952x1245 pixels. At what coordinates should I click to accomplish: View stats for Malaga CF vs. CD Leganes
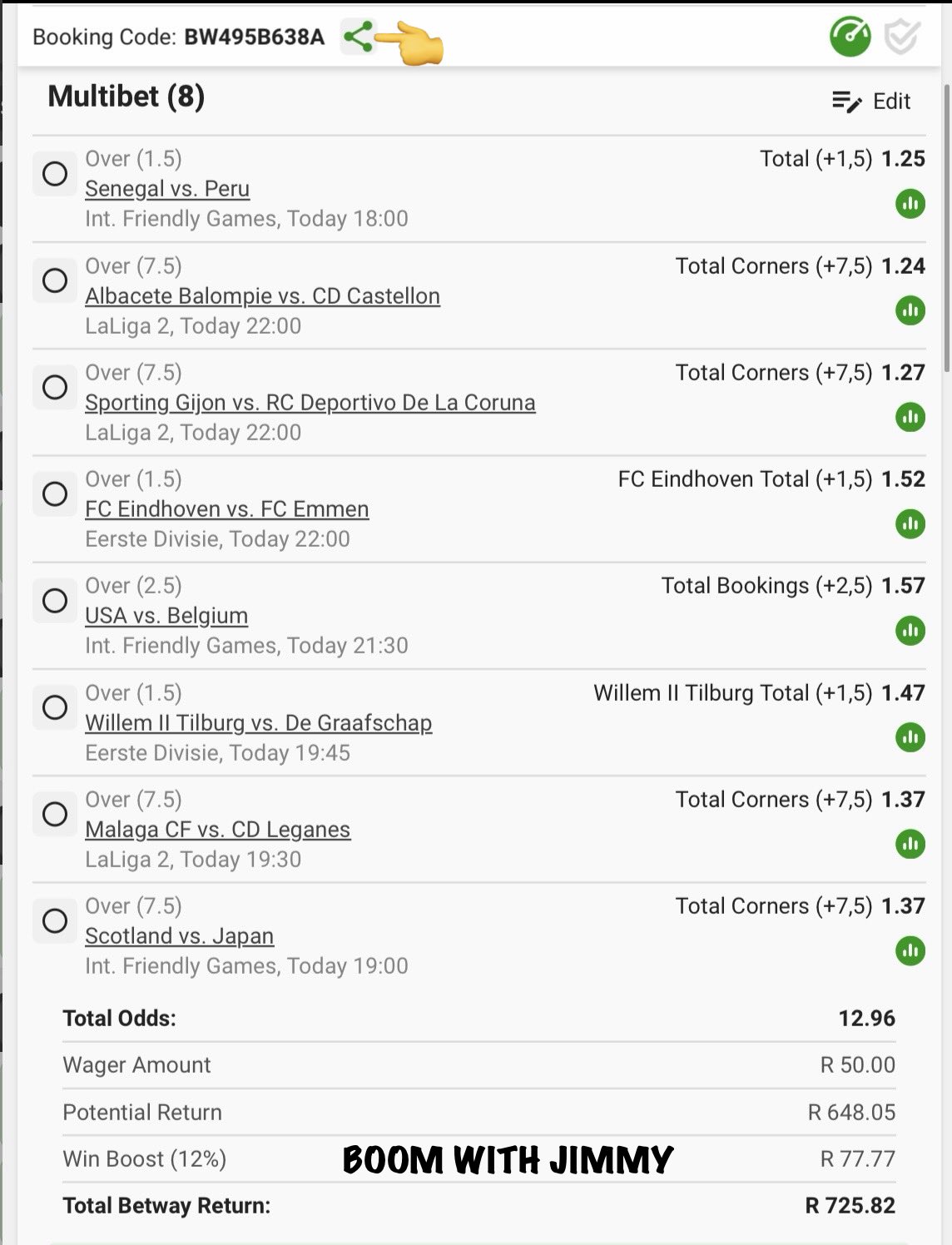(x=910, y=844)
